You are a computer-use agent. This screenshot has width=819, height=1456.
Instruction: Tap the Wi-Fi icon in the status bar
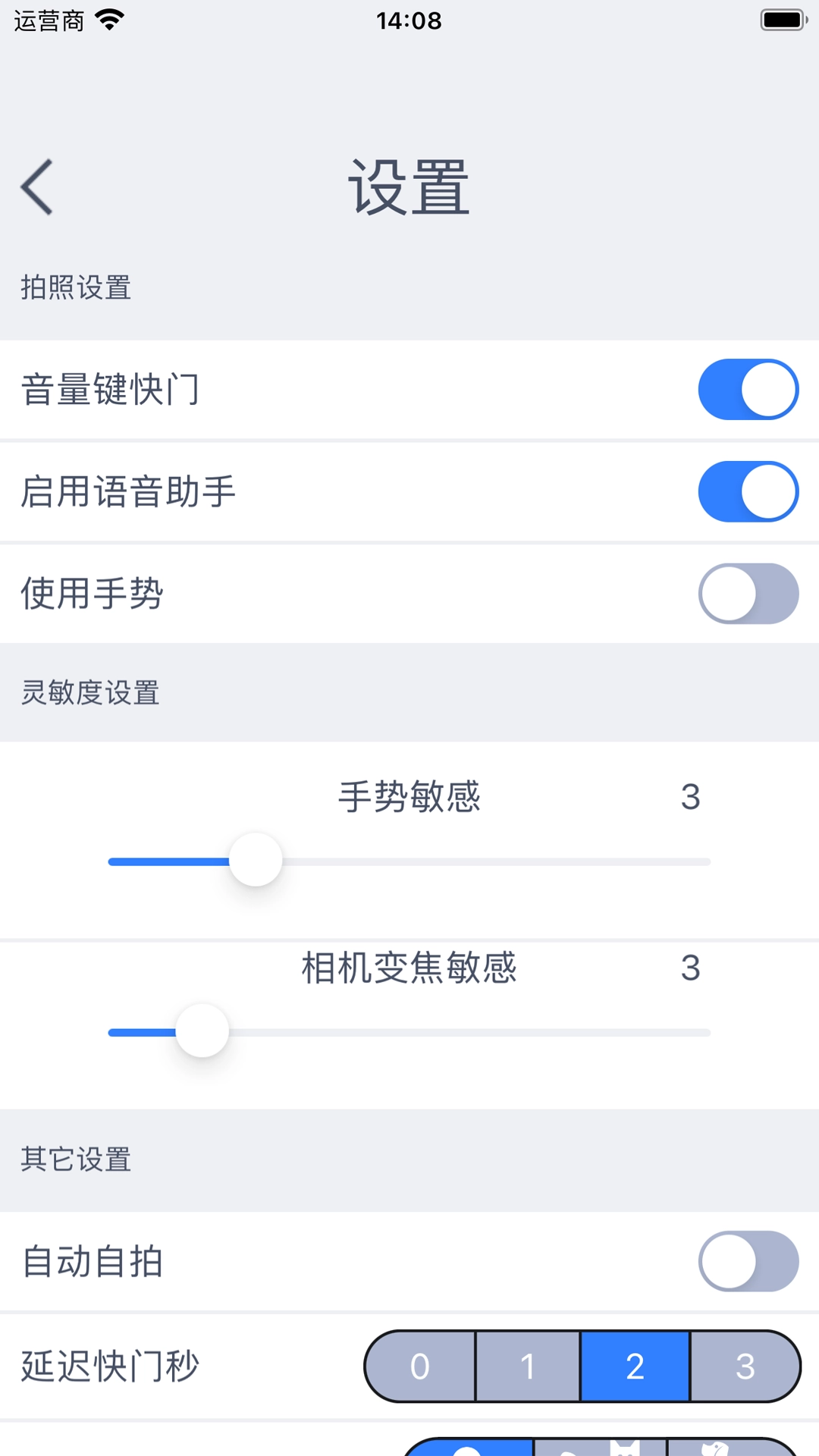[x=111, y=20]
